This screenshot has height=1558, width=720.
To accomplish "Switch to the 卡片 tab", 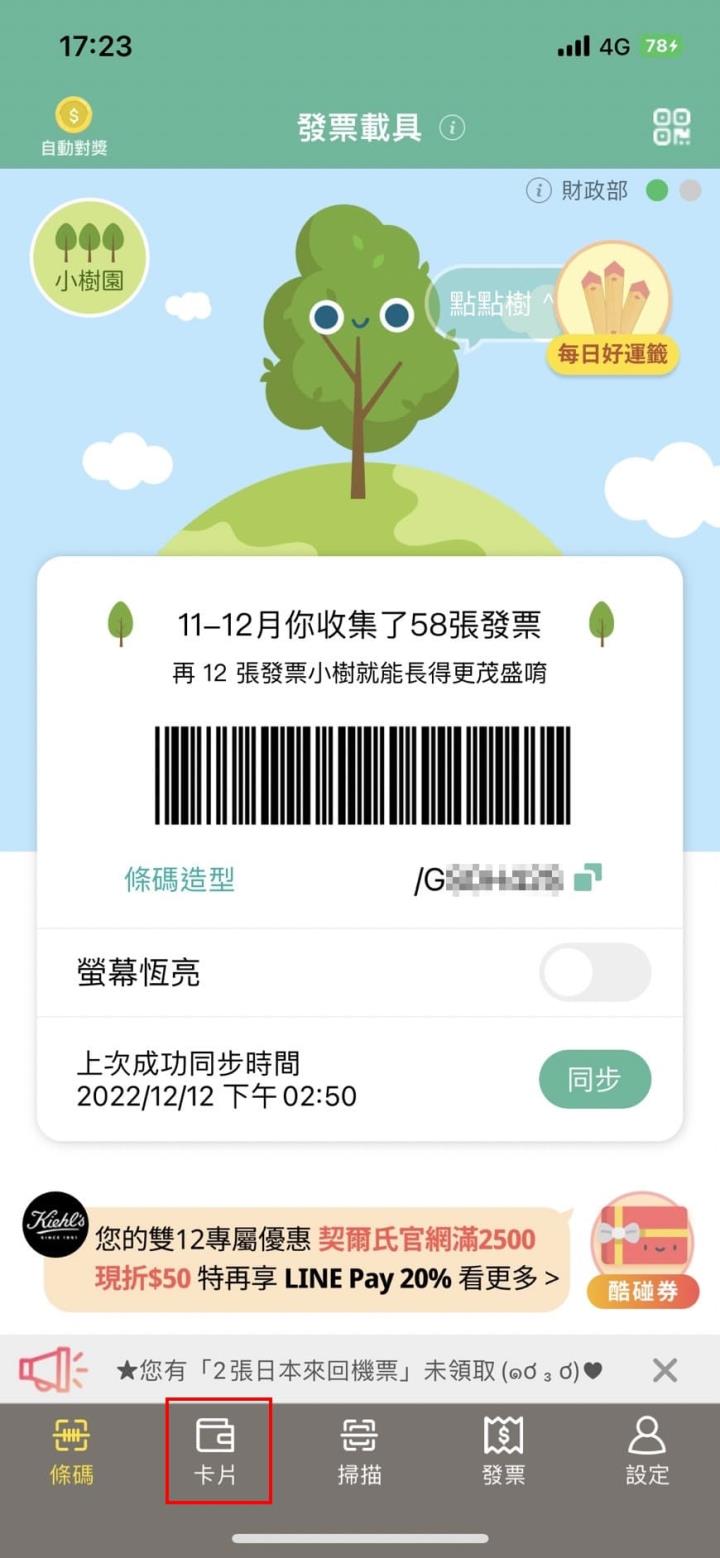I will pyautogui.click(x=216, y=1451).
